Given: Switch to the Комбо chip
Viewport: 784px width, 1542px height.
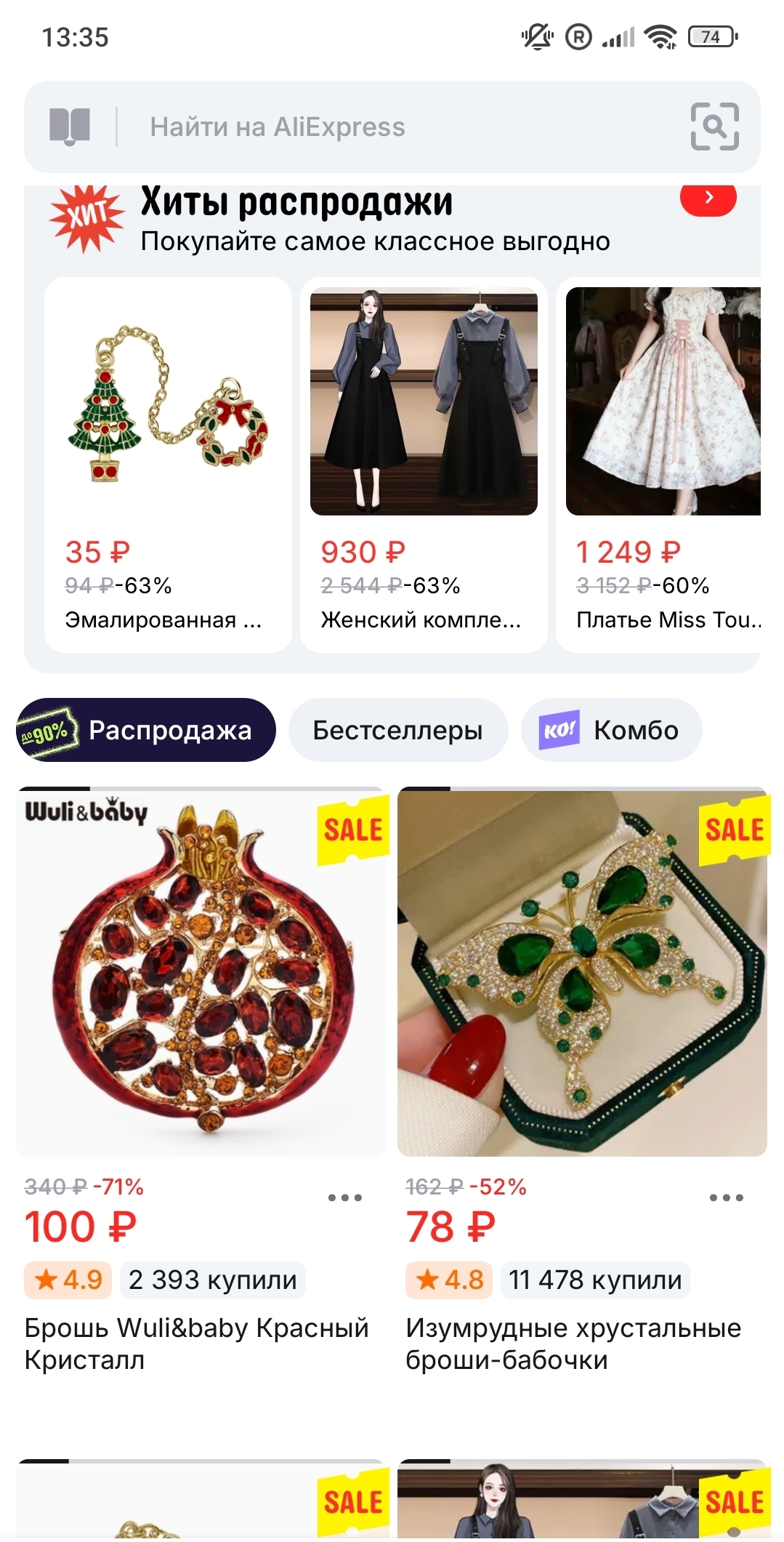Looking at the screenshot, I should [x=611, y=730].
